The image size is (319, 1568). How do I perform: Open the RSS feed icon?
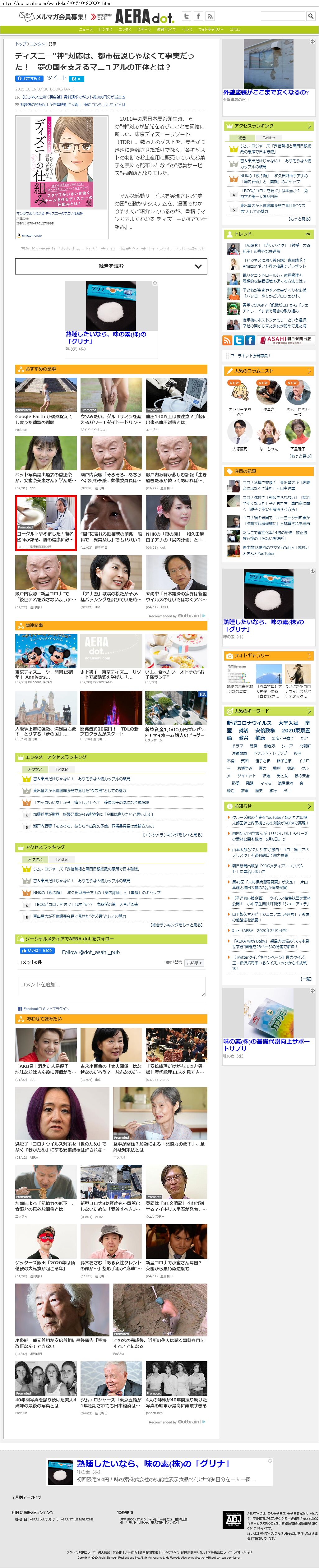click(x=227, y=340)
